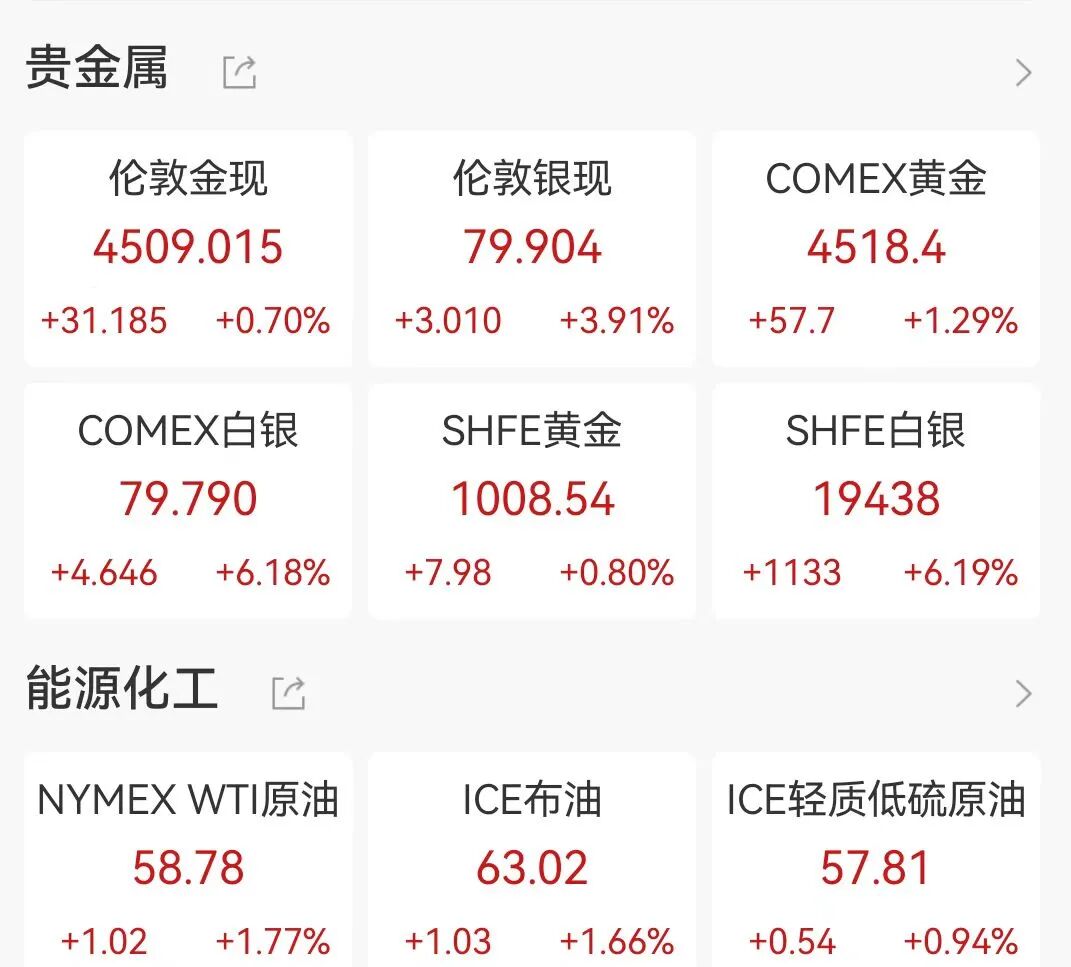Viewport: 1071px width, 967px height.
Task: Open the COMEX白银 quote card
Action: 188,500
